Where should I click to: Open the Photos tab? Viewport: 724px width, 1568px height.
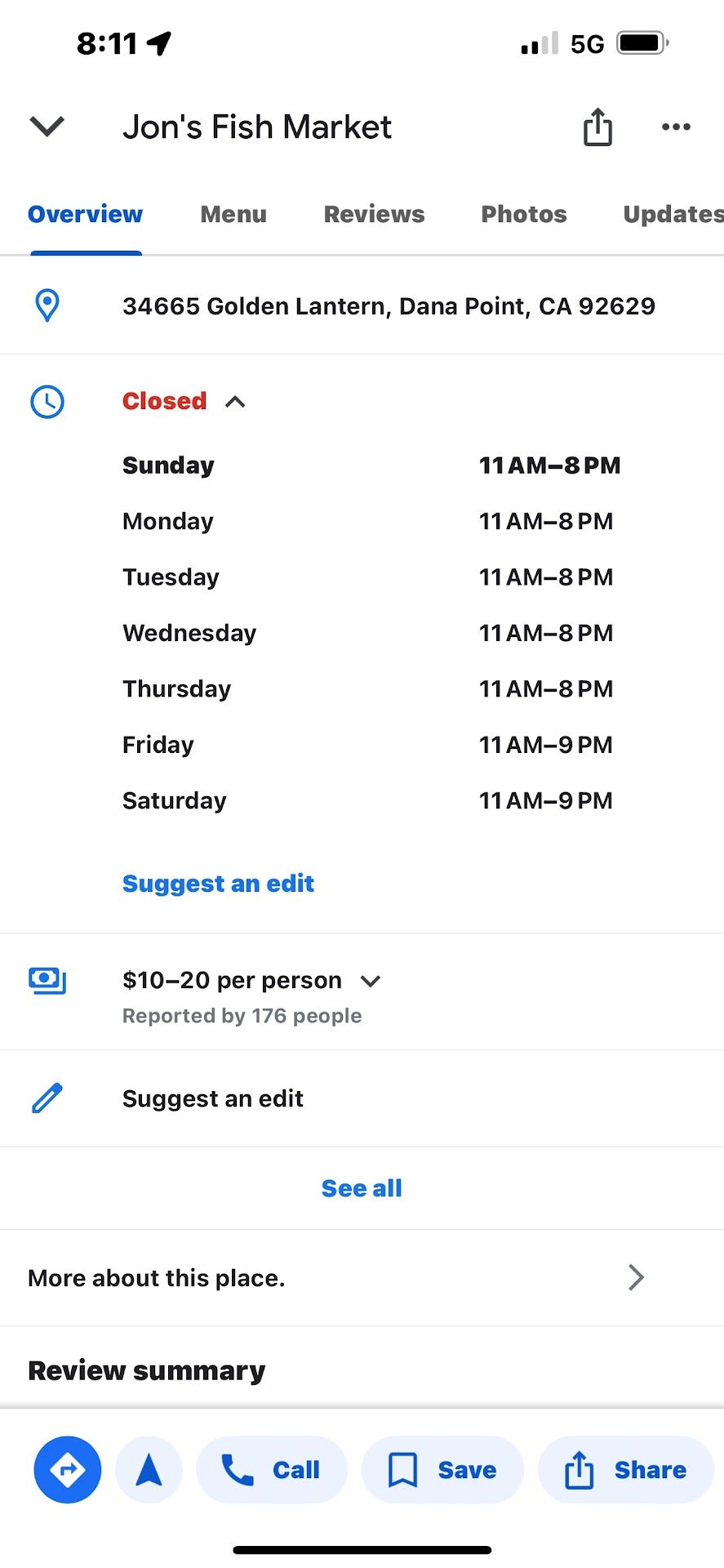coord(523,214)
